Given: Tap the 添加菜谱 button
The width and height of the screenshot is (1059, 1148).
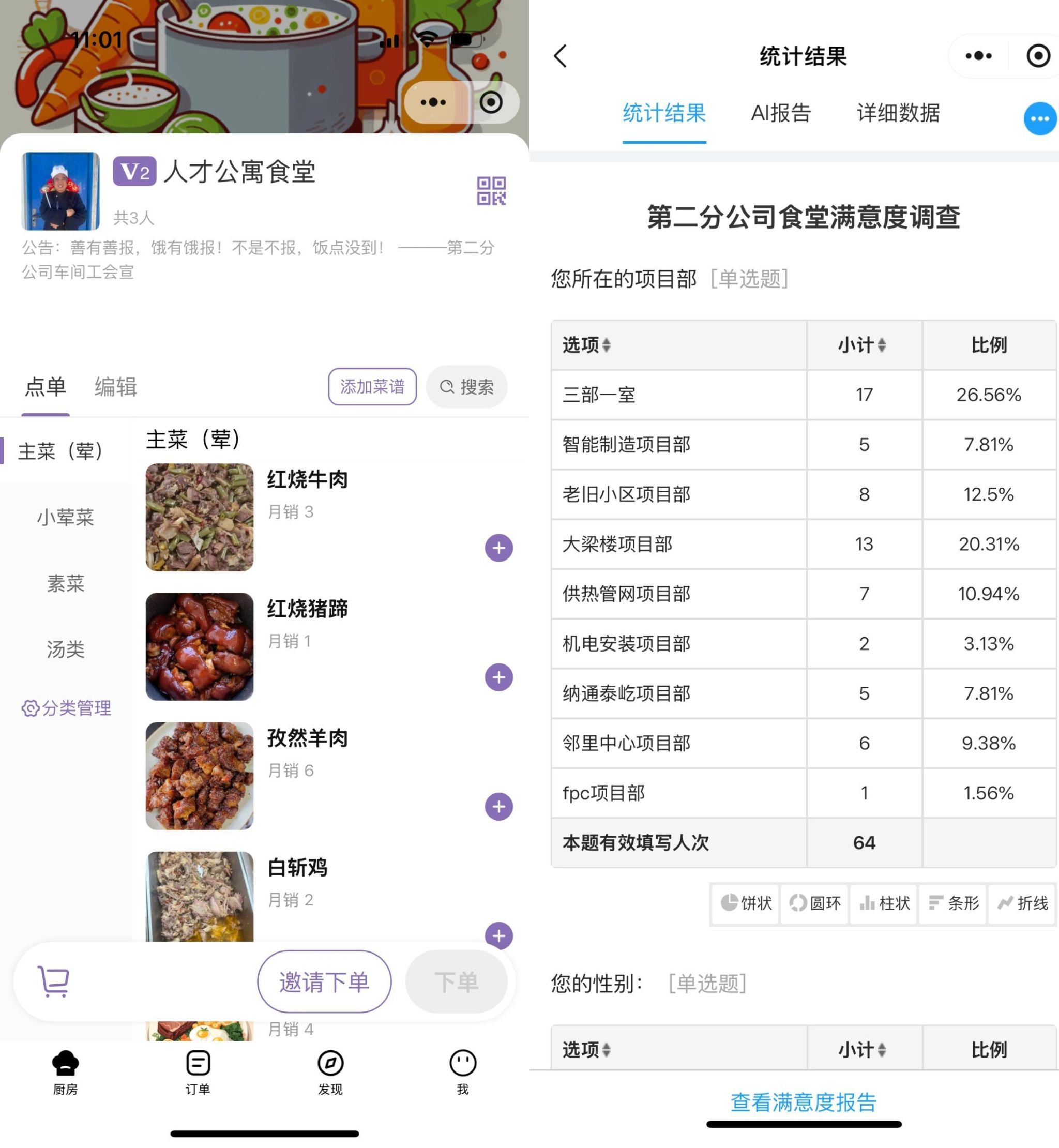Looking at the screenshot, I should point(372,387).
